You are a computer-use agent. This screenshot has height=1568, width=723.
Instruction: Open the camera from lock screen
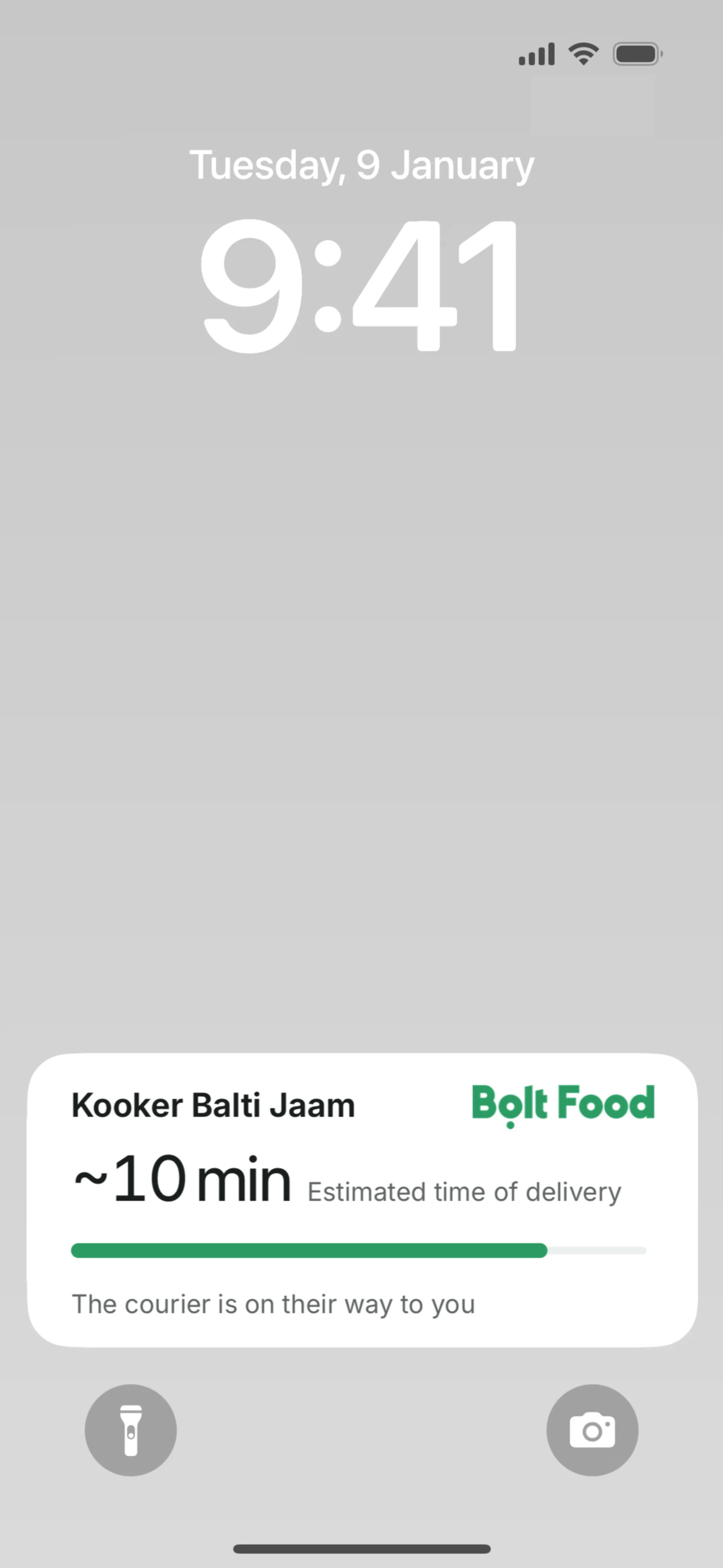(x=592, y=1430)
